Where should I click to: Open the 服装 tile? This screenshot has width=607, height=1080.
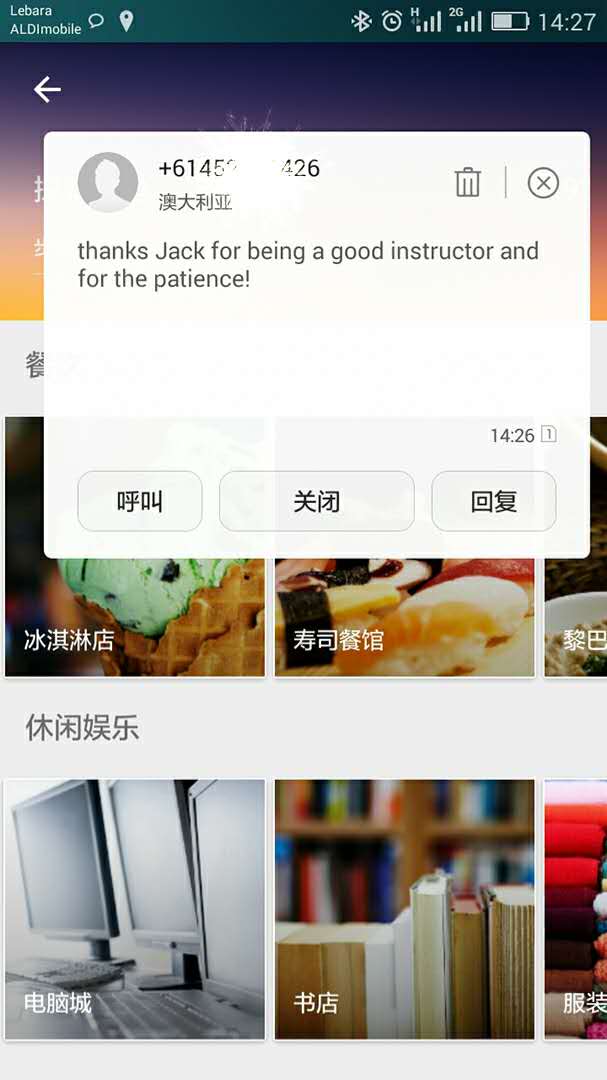(x=577, y=910)
